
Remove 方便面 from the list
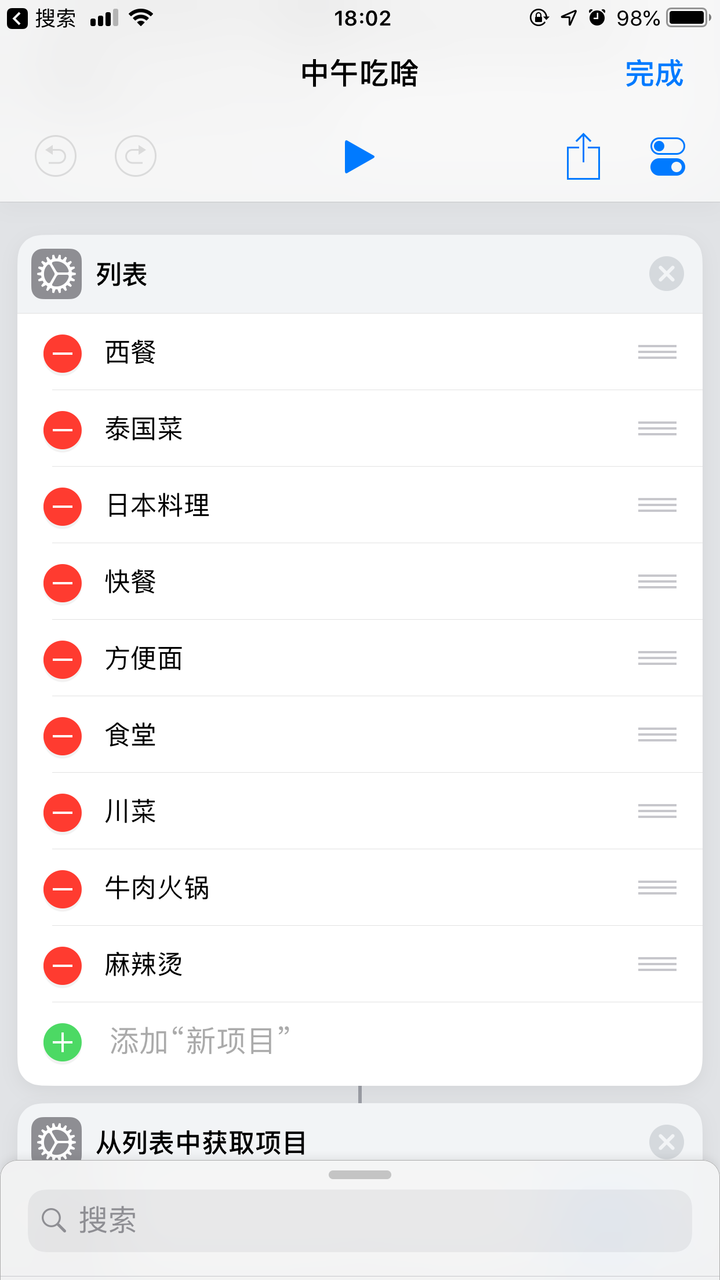pyautogui.click(x=62, y=659)
